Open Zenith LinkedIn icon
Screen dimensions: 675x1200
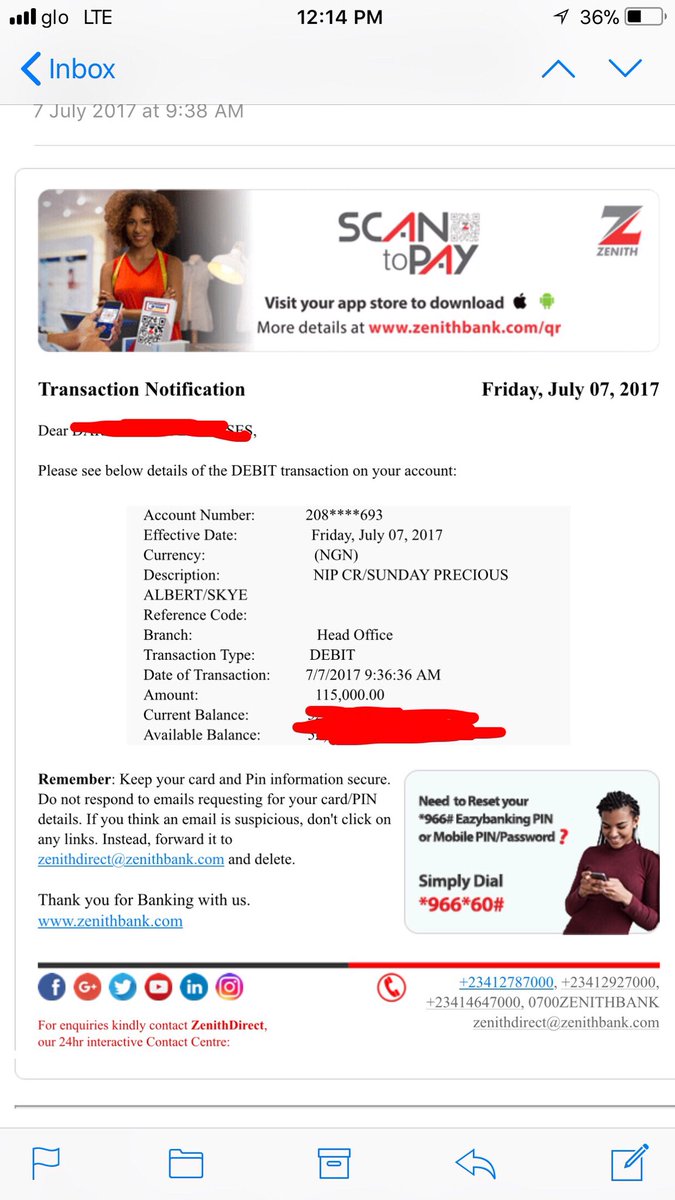click(194, 987)
